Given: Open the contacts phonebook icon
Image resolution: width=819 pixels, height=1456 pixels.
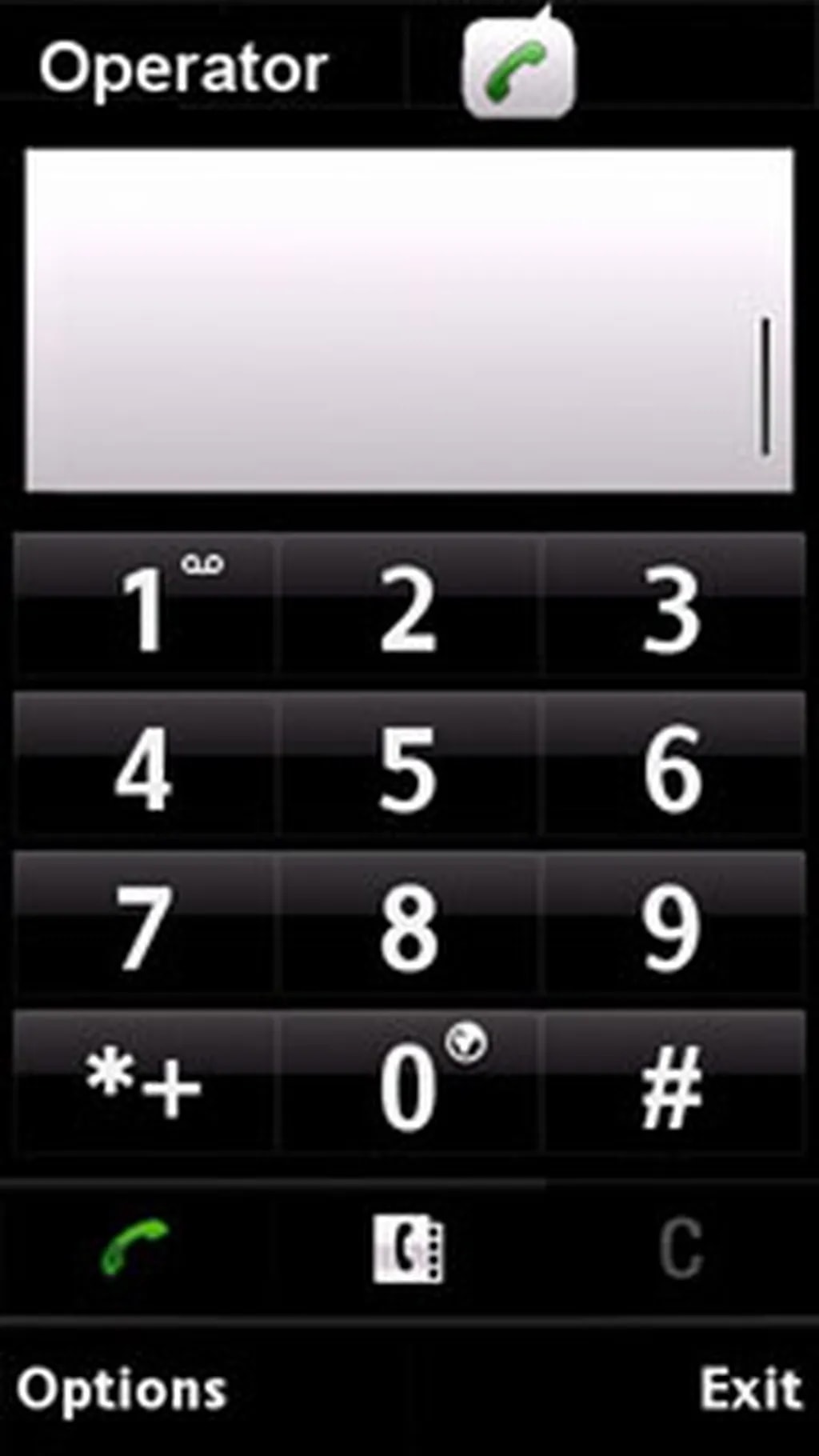Looking at the screenshot, I should pyautogui.click(x=409, y=1248).
